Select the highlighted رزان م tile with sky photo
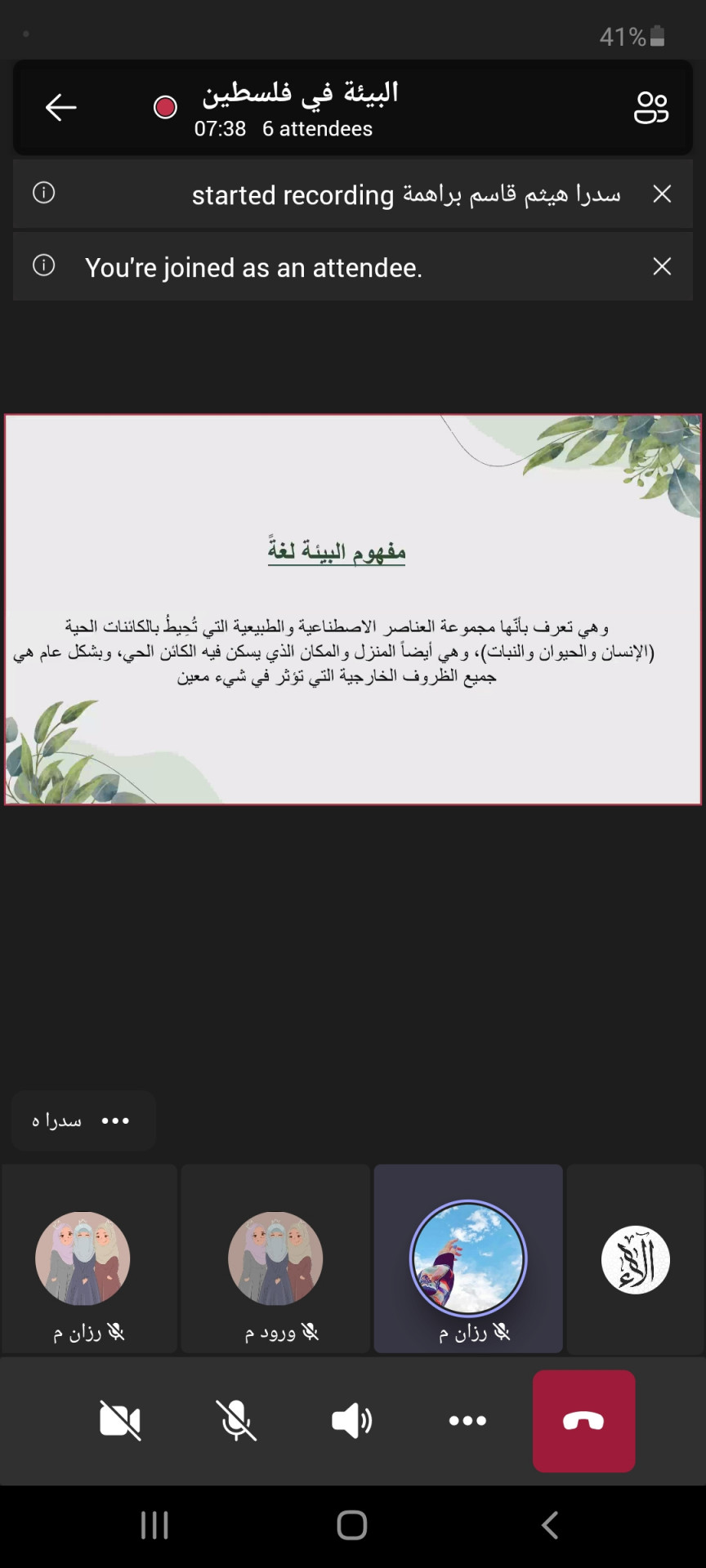 tap(468, 1259)
